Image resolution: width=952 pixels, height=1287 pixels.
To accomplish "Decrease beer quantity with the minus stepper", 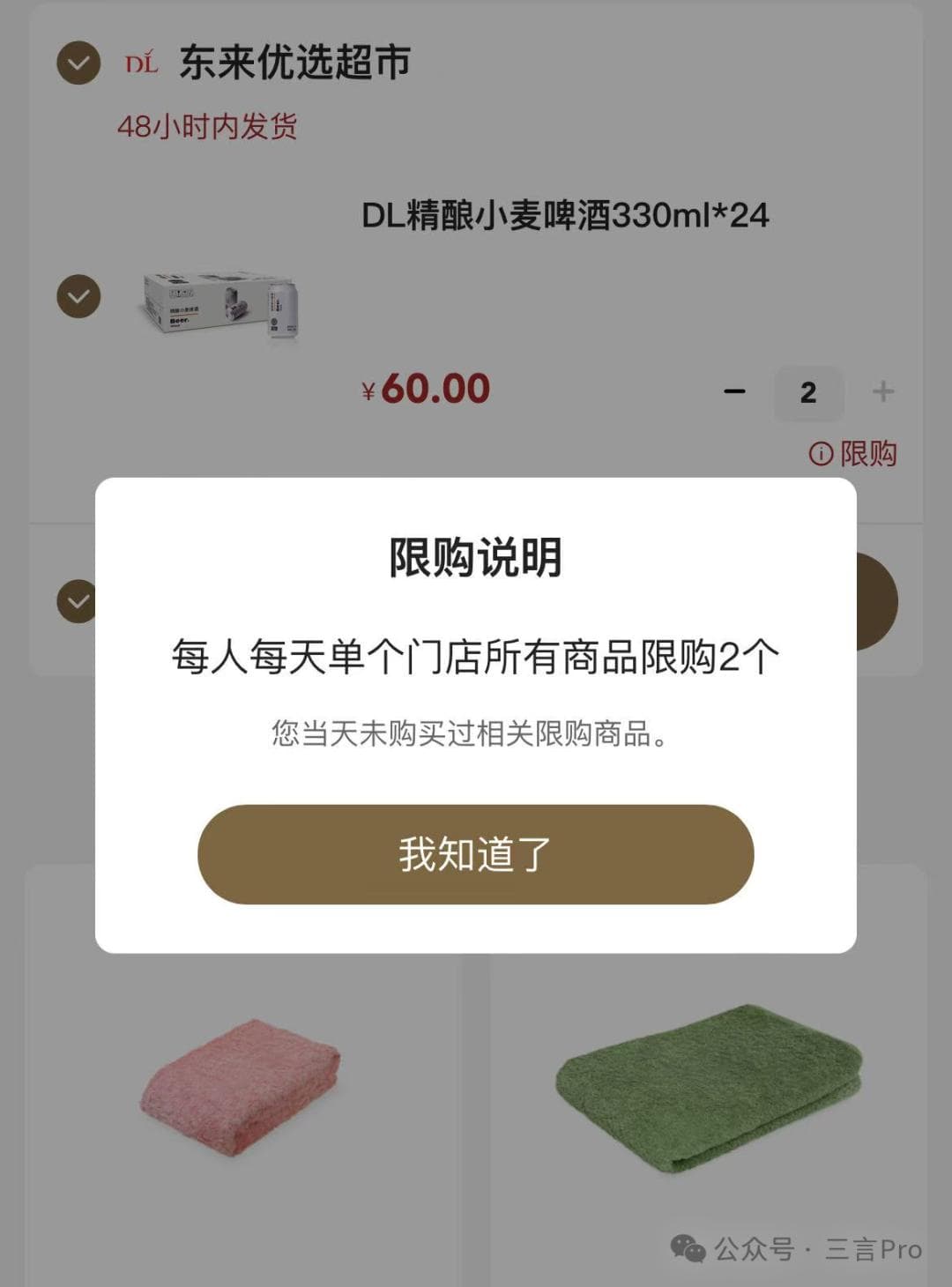I will click(x=734, y=391).
